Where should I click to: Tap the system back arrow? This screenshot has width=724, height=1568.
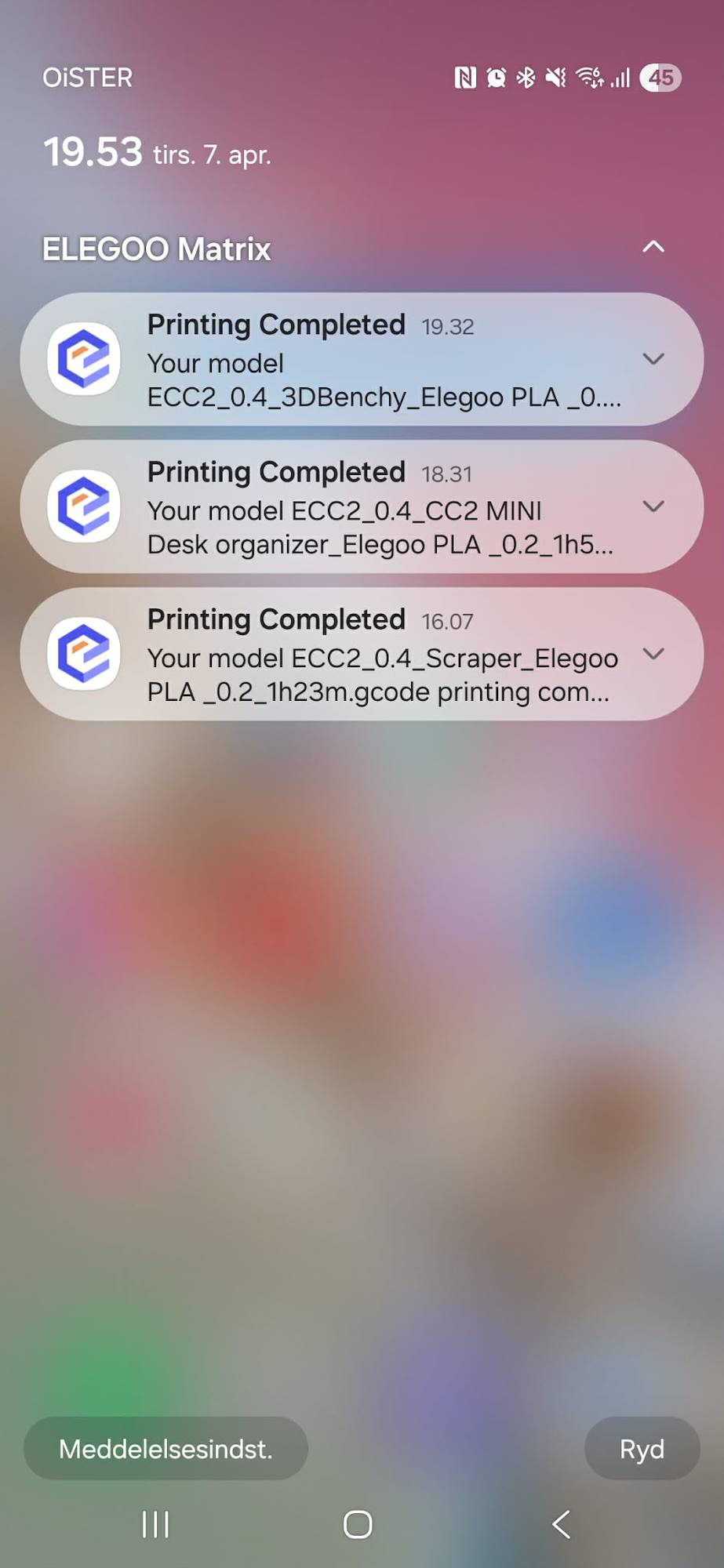click(x=561, y=1524)
